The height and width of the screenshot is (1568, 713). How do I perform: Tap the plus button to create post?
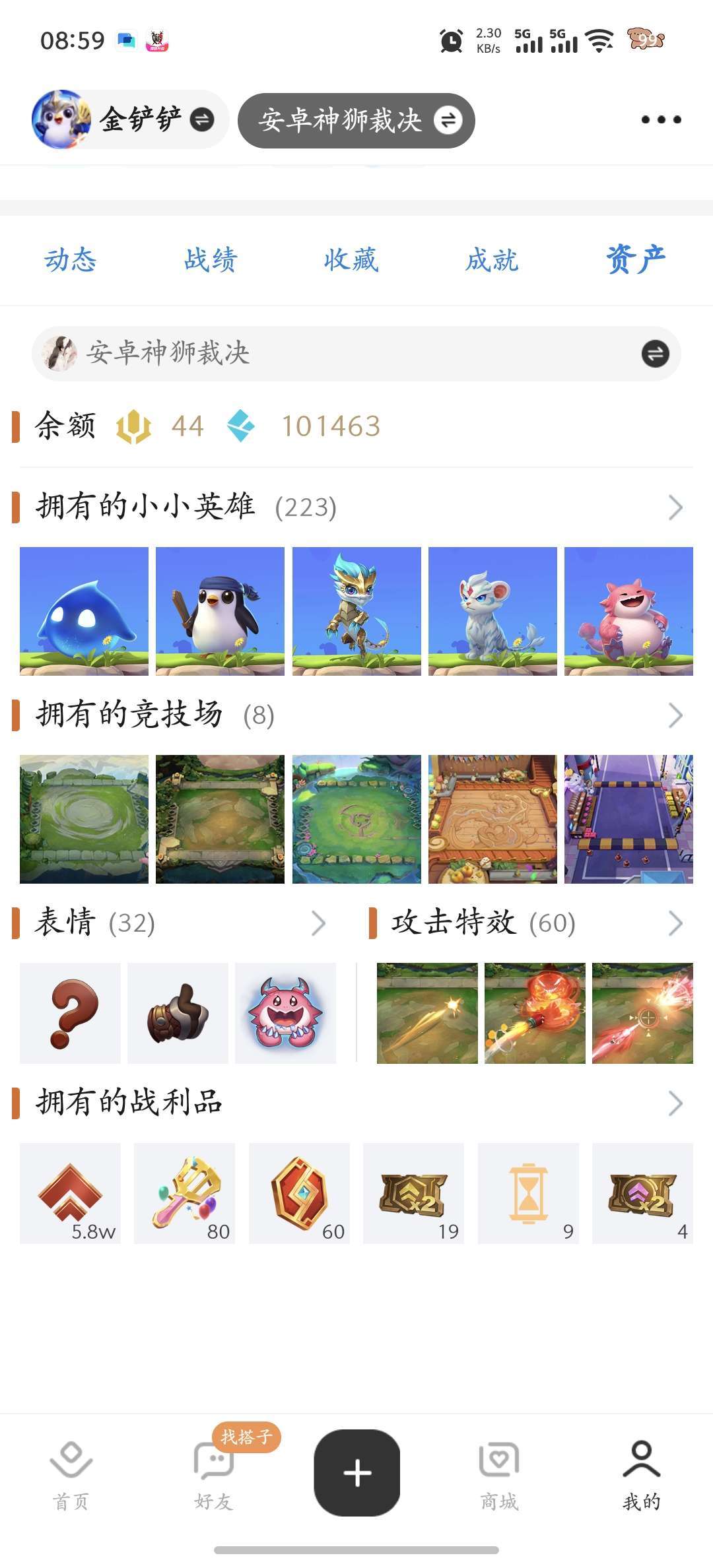click(x=356, y=1472)
